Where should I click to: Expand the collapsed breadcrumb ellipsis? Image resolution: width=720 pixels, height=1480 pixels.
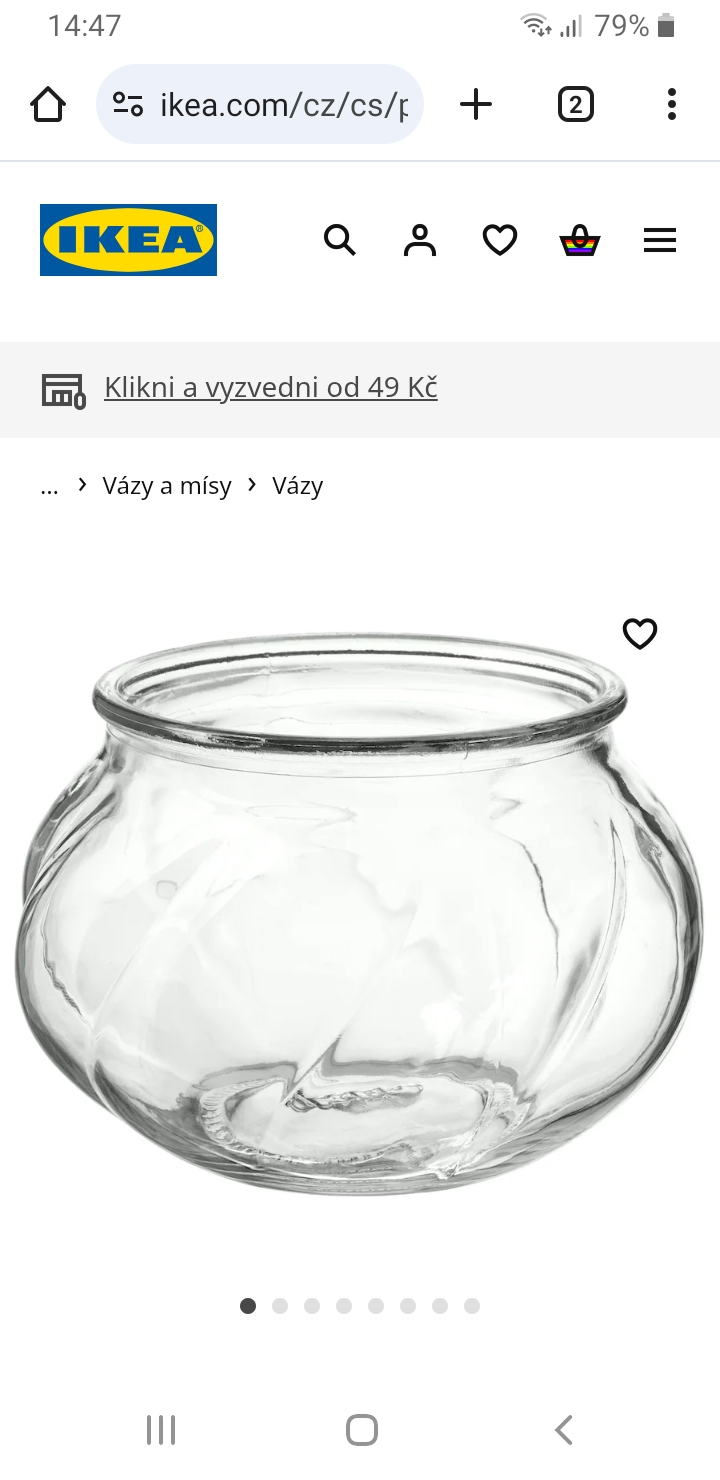pyautogui.click(x=49, y=487)
